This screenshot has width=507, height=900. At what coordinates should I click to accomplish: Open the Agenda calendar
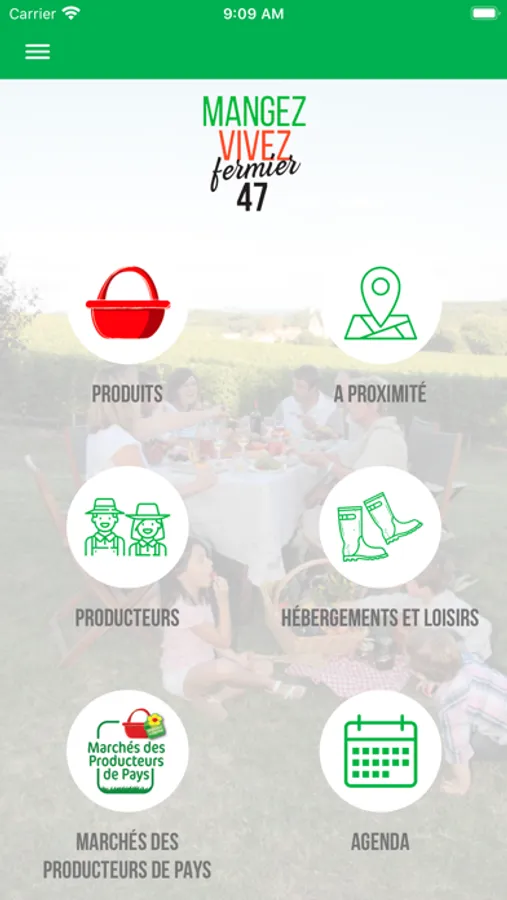(x=380, y=751)
